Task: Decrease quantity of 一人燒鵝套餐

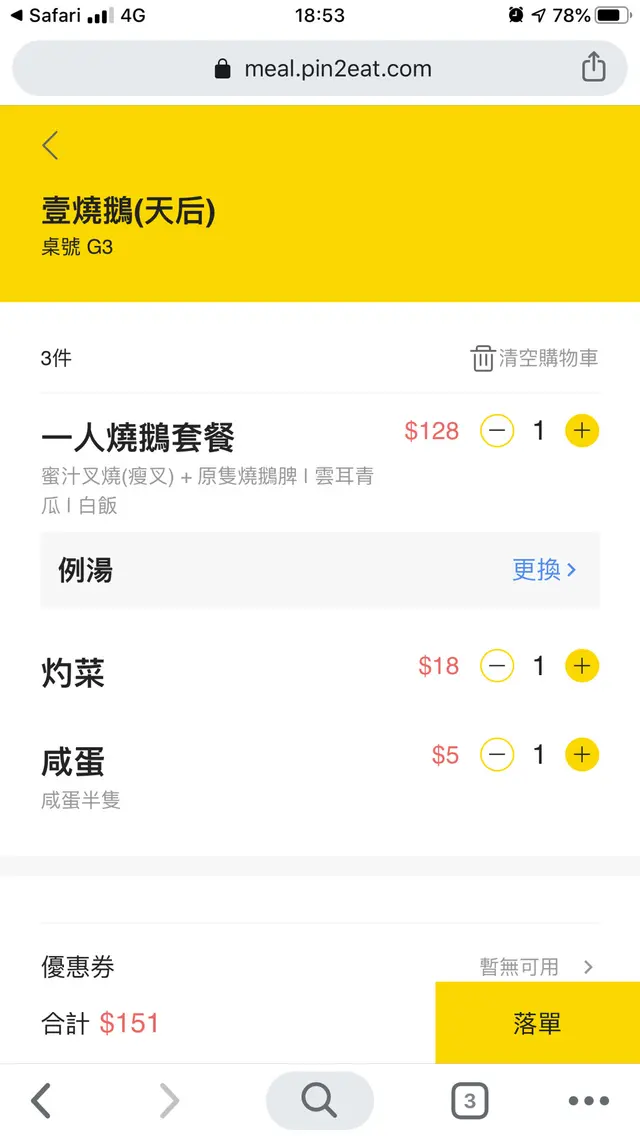Action: pos(497,431)
